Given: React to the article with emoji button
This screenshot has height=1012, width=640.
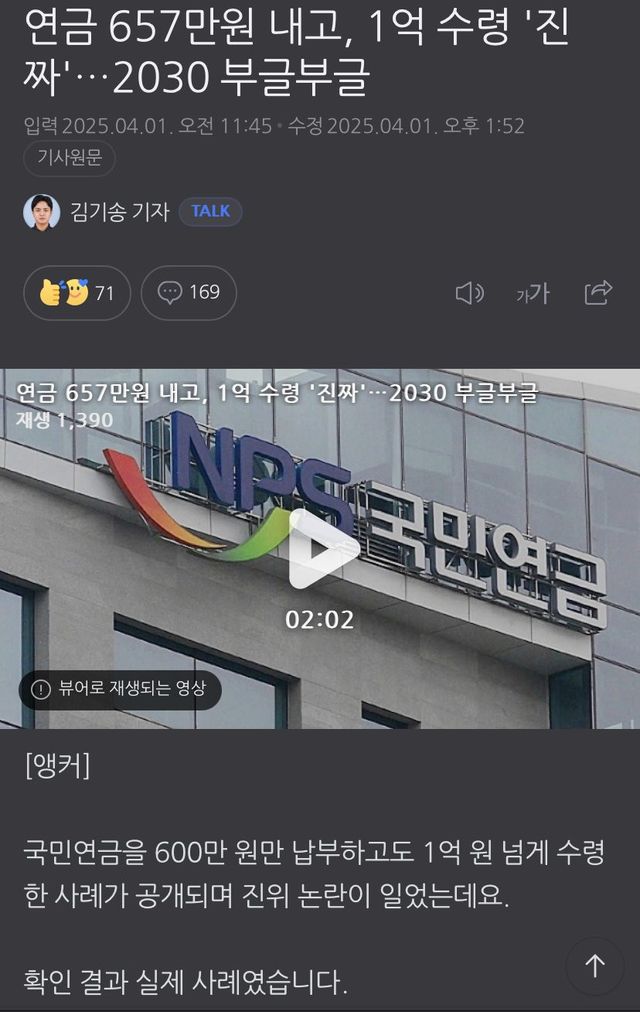Looking at the screenshot, I should click(77, 292).
